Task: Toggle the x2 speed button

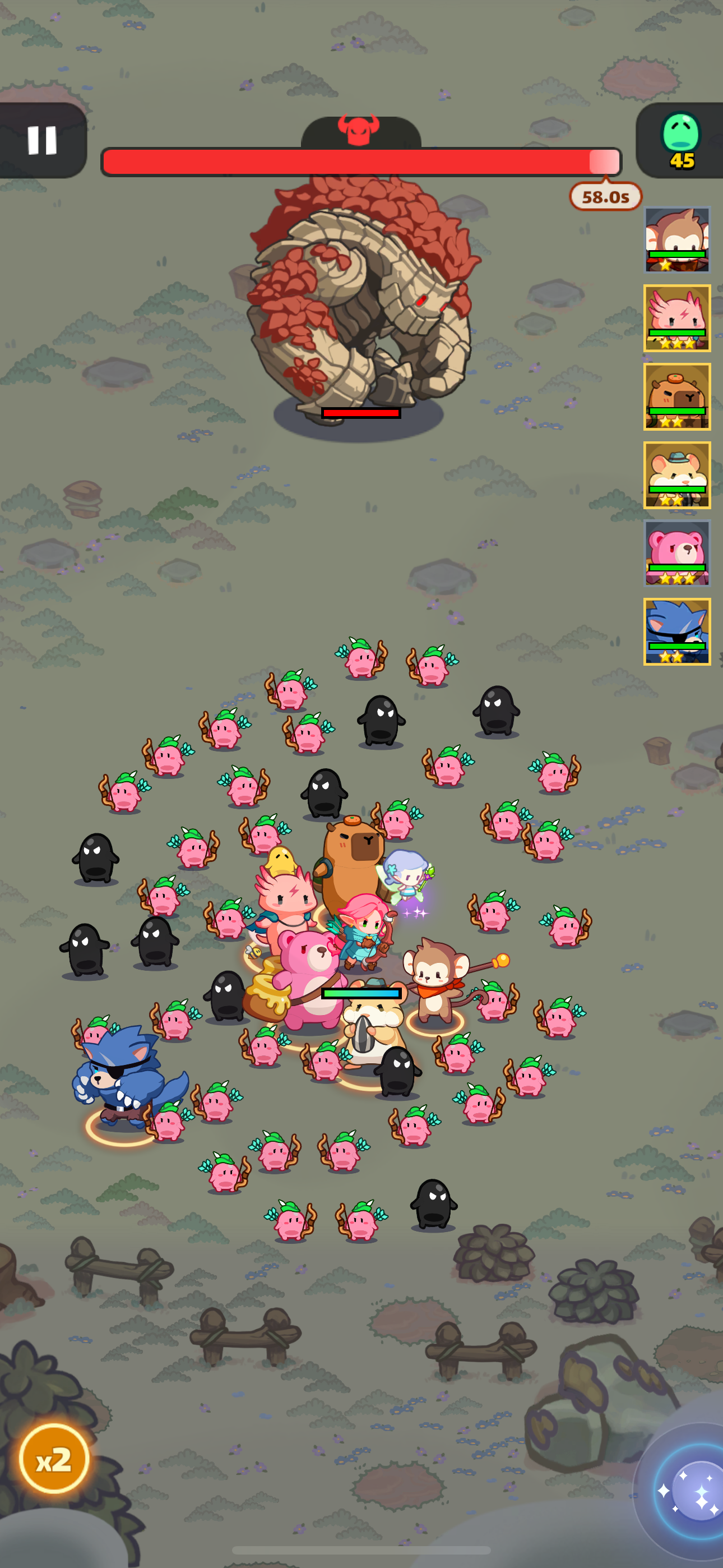Action: (54, 1458)
